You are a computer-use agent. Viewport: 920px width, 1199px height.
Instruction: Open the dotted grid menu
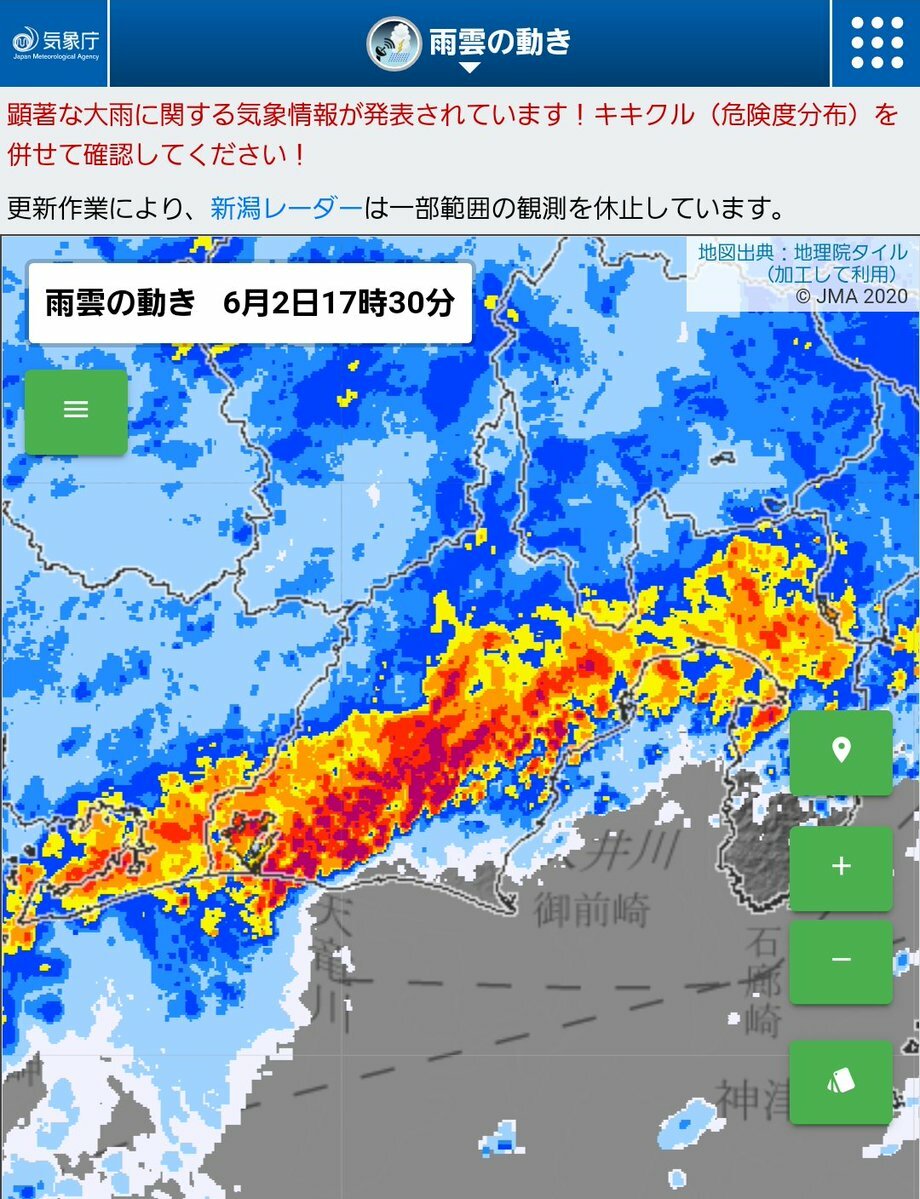875,43
